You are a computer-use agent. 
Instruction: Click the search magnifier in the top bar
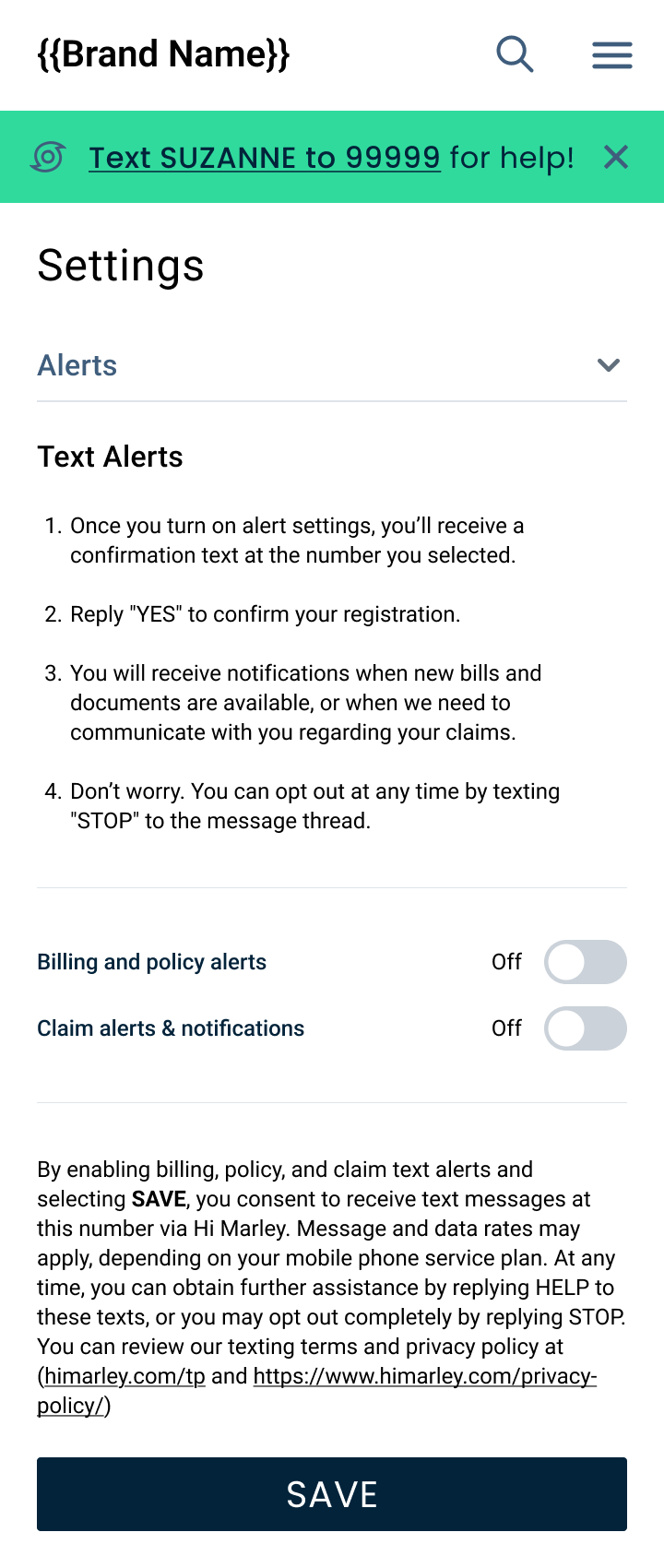coord(515,54)
